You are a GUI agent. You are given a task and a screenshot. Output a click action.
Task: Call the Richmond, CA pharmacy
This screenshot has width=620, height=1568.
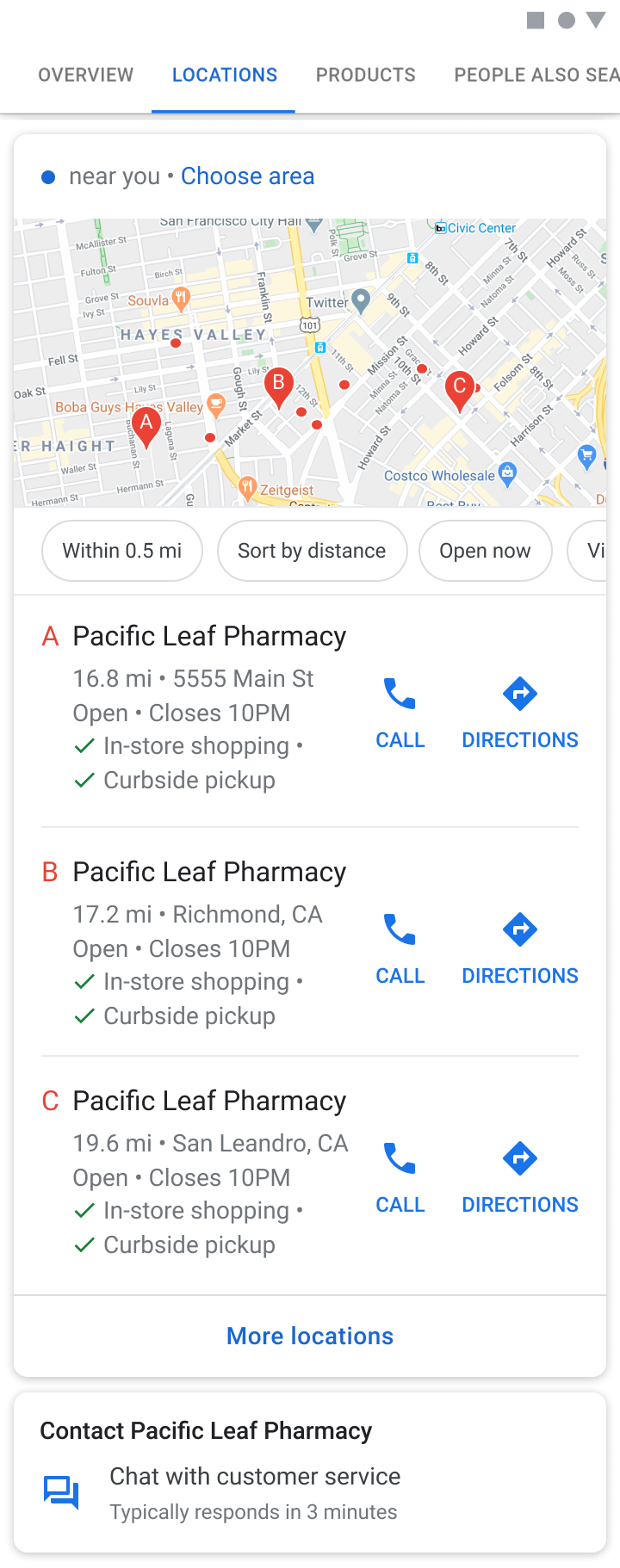point(400,947)
